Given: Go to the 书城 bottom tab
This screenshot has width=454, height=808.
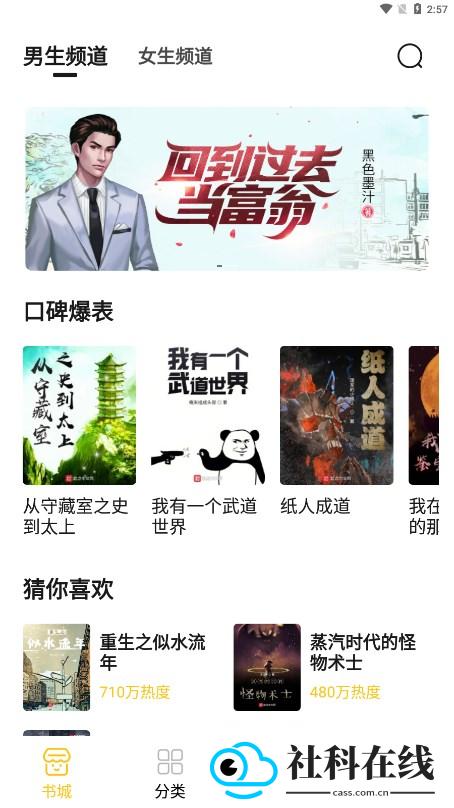Looking at the screenshot, I should pyautogui.click(x=57, y=773).
